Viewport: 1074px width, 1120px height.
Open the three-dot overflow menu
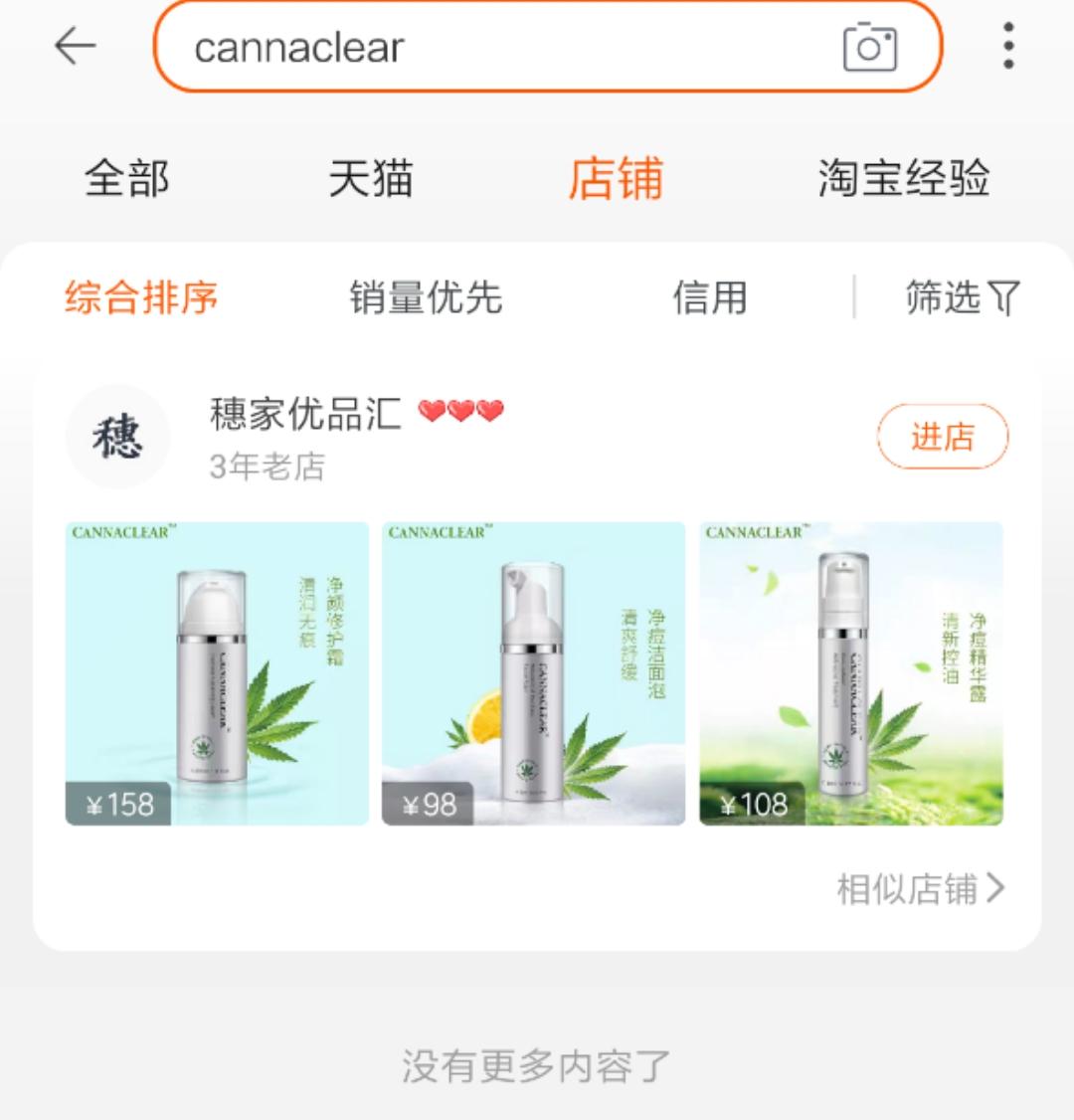tap(1008, 46)
